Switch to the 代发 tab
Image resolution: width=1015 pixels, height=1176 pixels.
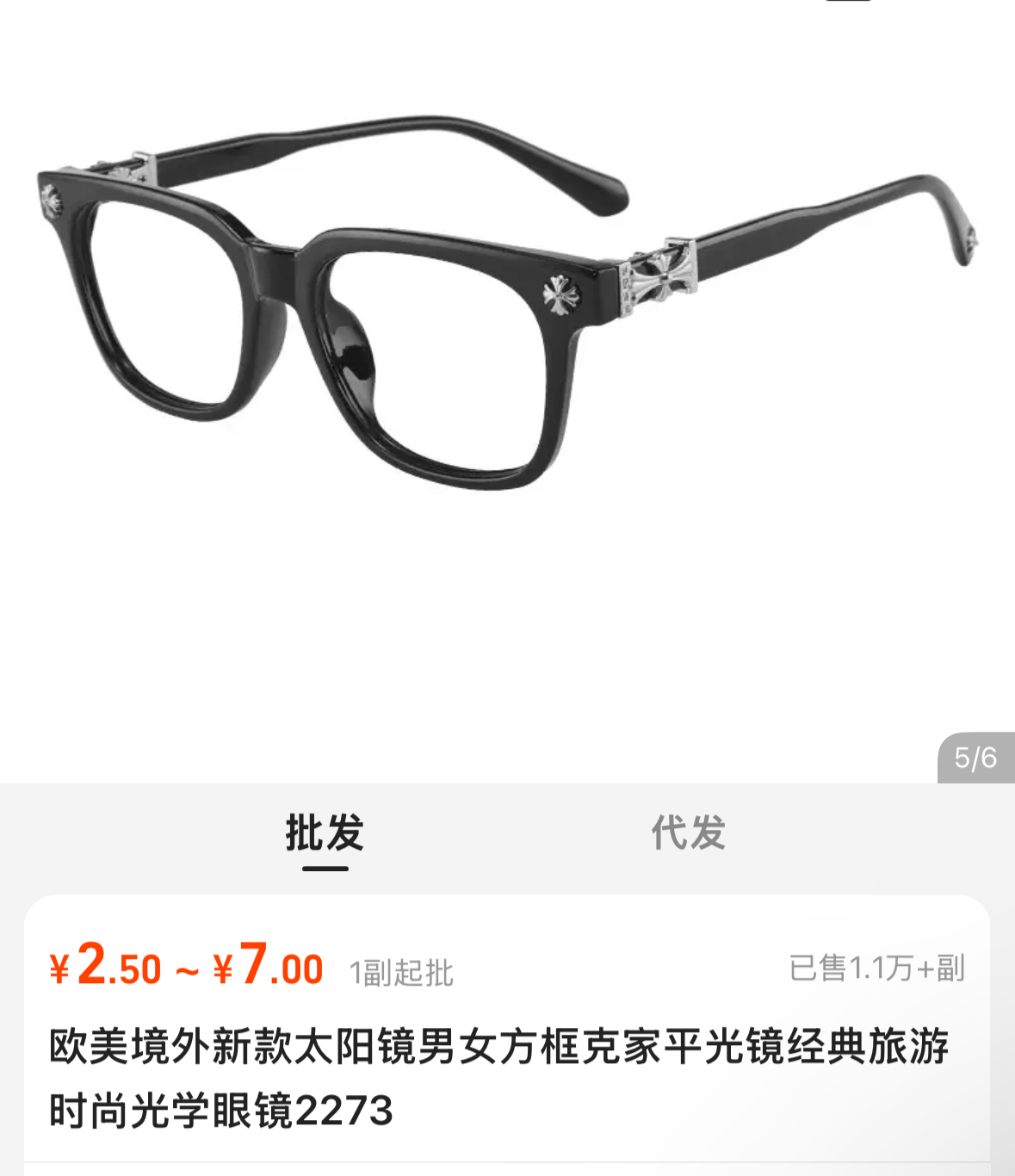(x=688, y=833)
